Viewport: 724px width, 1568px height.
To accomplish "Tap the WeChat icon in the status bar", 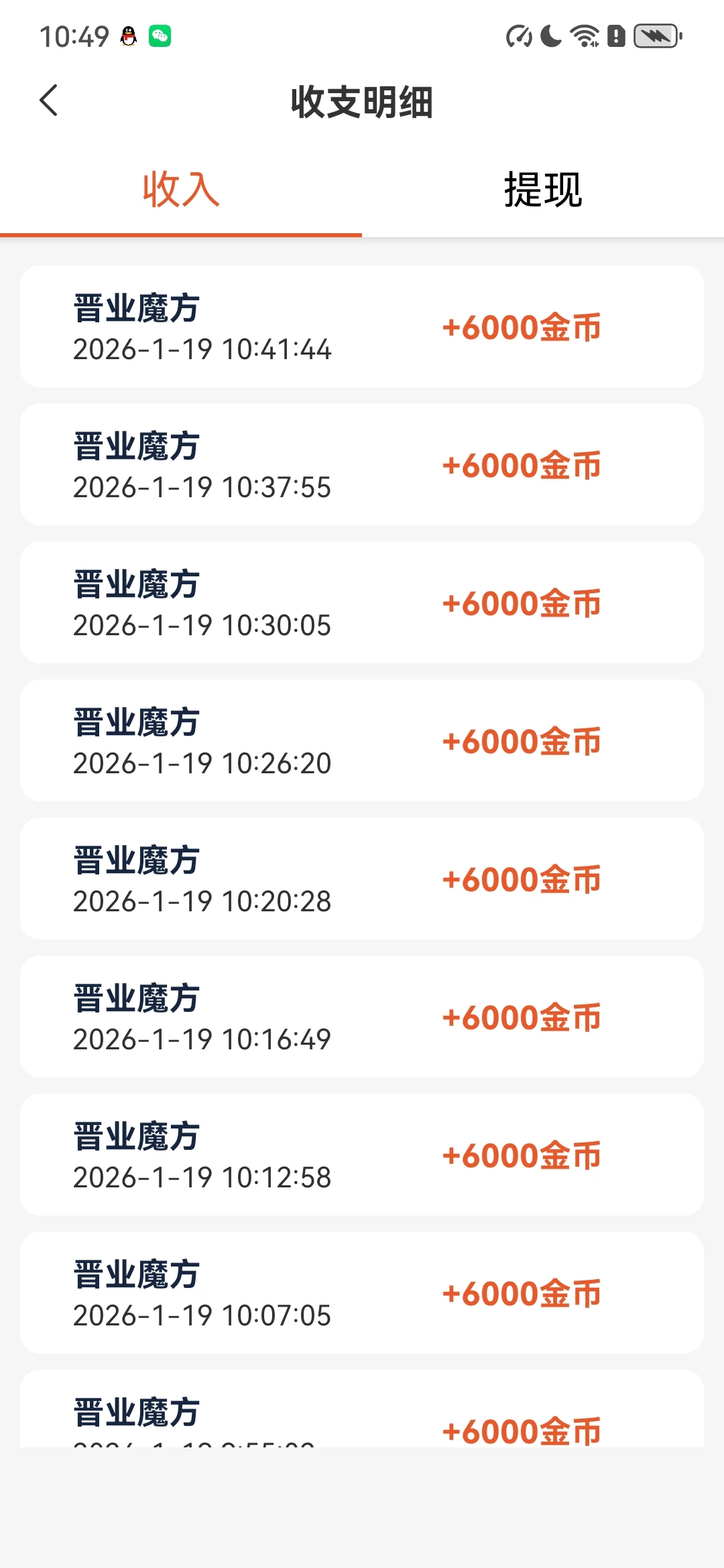I will [x=159, y=37].
